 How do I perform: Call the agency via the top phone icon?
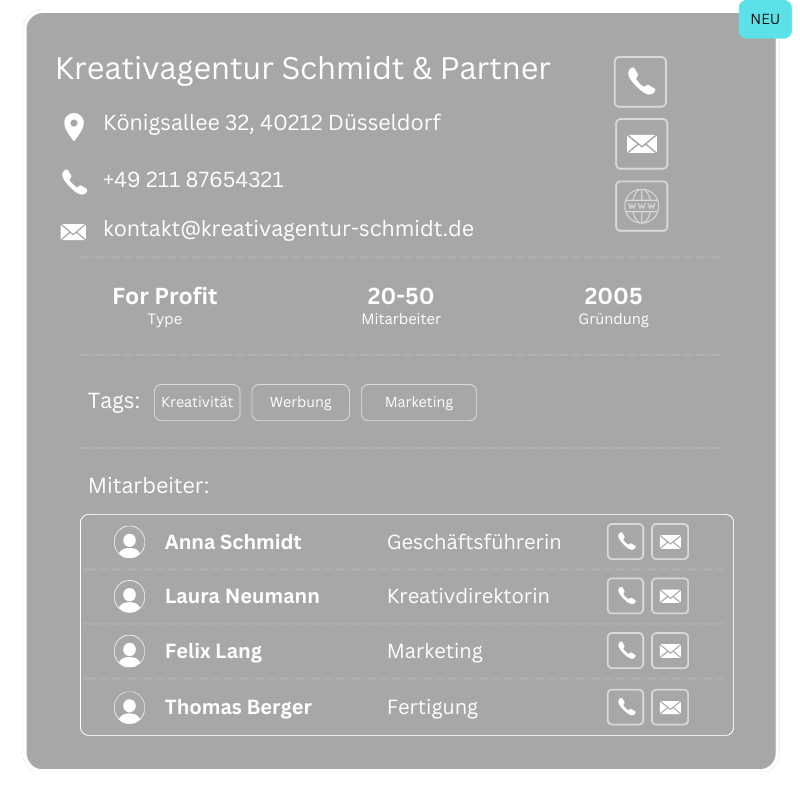tap(640, 82)
